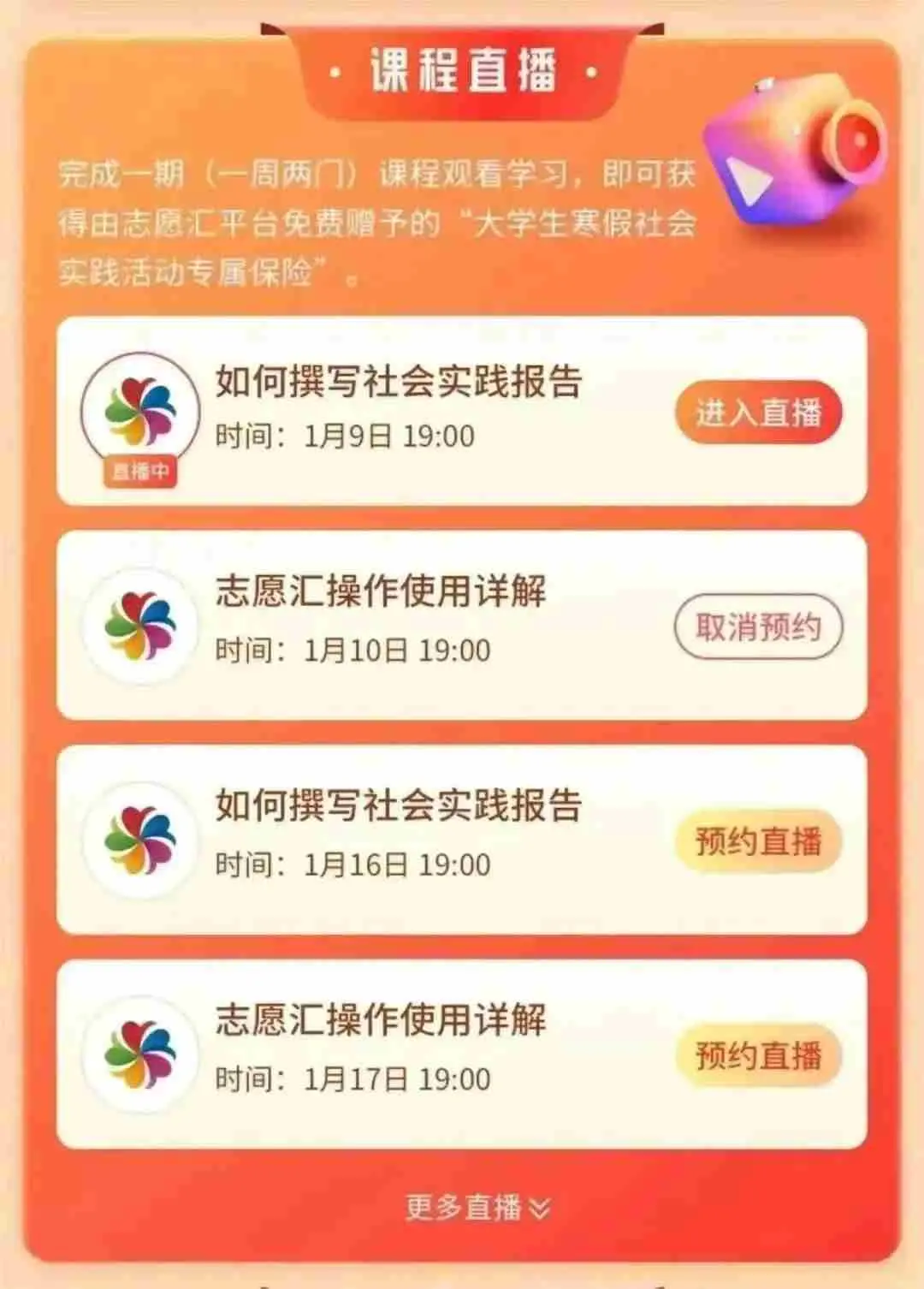
Task: Tap 进入直播 for the 1月9日 course
Action: [x=758, y=413]
